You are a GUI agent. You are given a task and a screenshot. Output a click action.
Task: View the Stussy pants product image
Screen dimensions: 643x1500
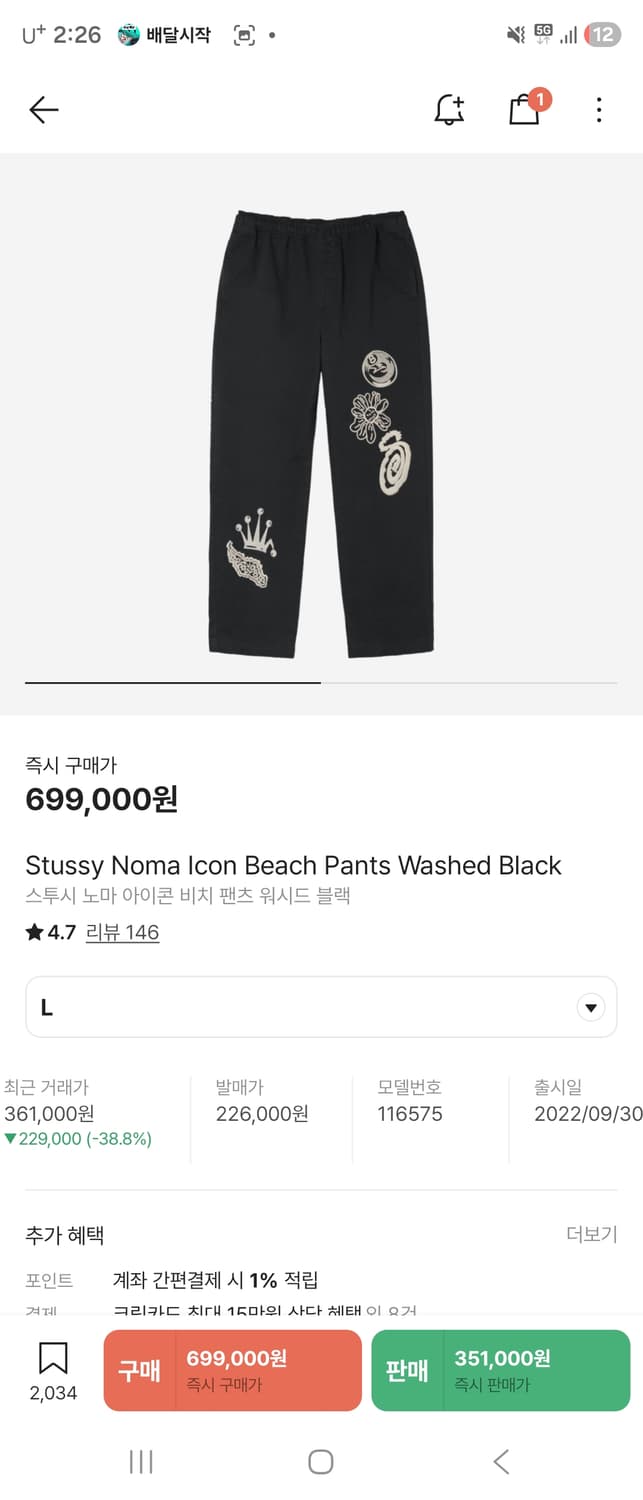click(321, 433)
